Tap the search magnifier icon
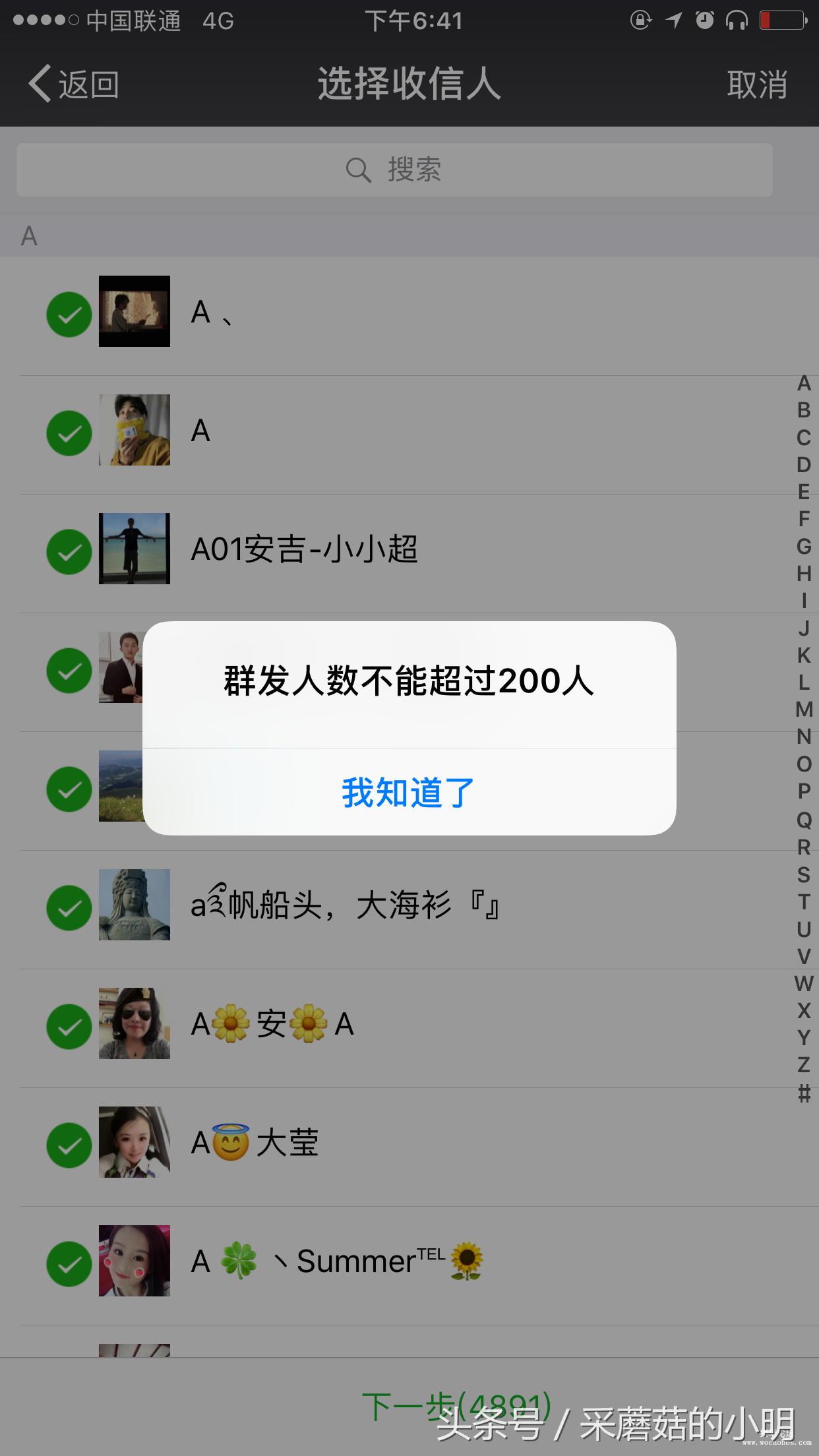The height and width of the screenshot is (1456, 819). coord(357,169)
